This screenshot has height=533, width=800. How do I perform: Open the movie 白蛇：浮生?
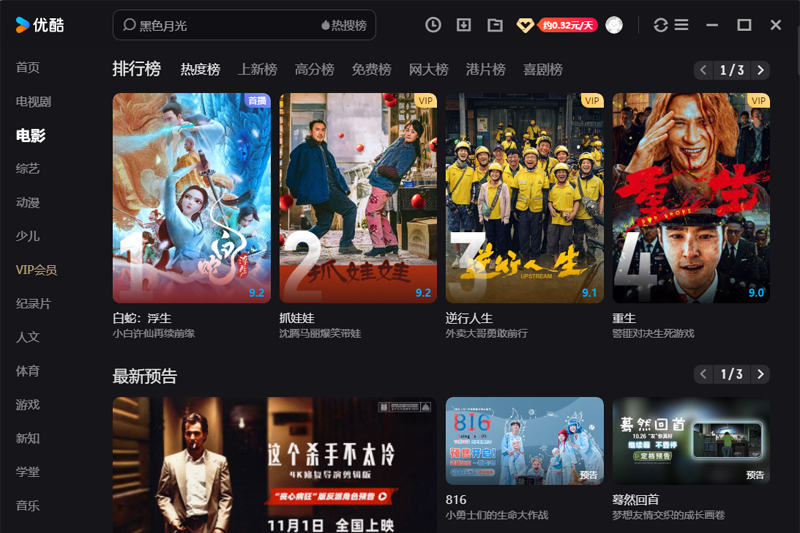coord(191,198)
